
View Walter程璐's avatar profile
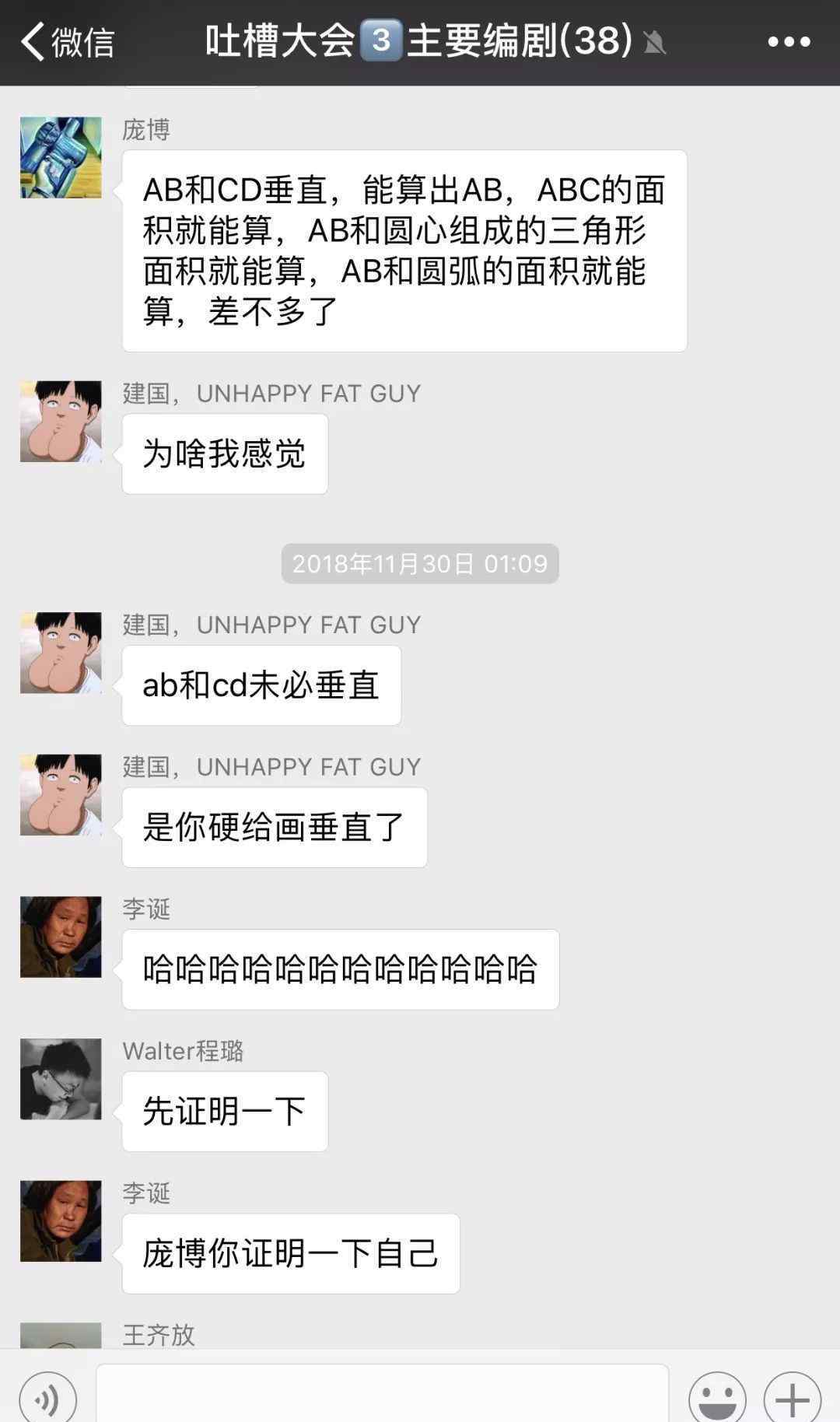pyautogui.click(x=61, y=1079)
